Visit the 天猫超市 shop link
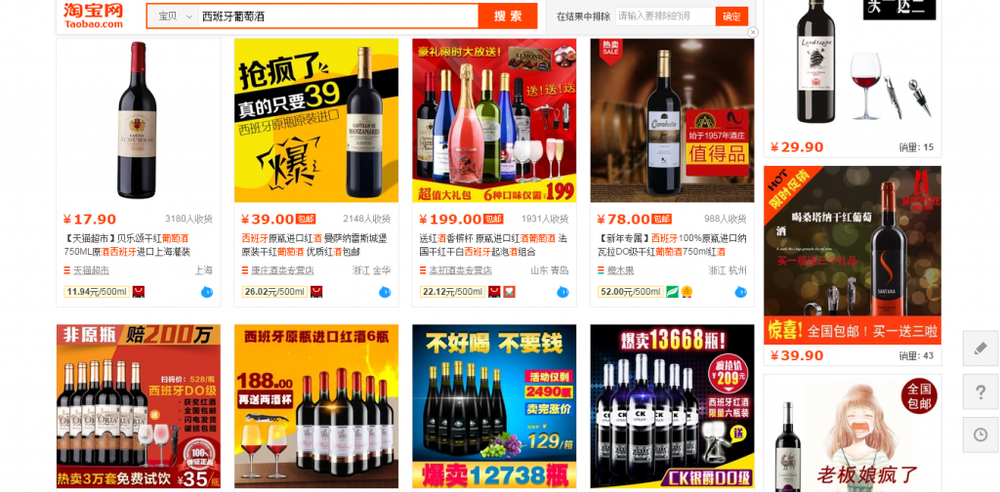The height and width of the screenshot is (492, 1000). click(x=91, y=271)
